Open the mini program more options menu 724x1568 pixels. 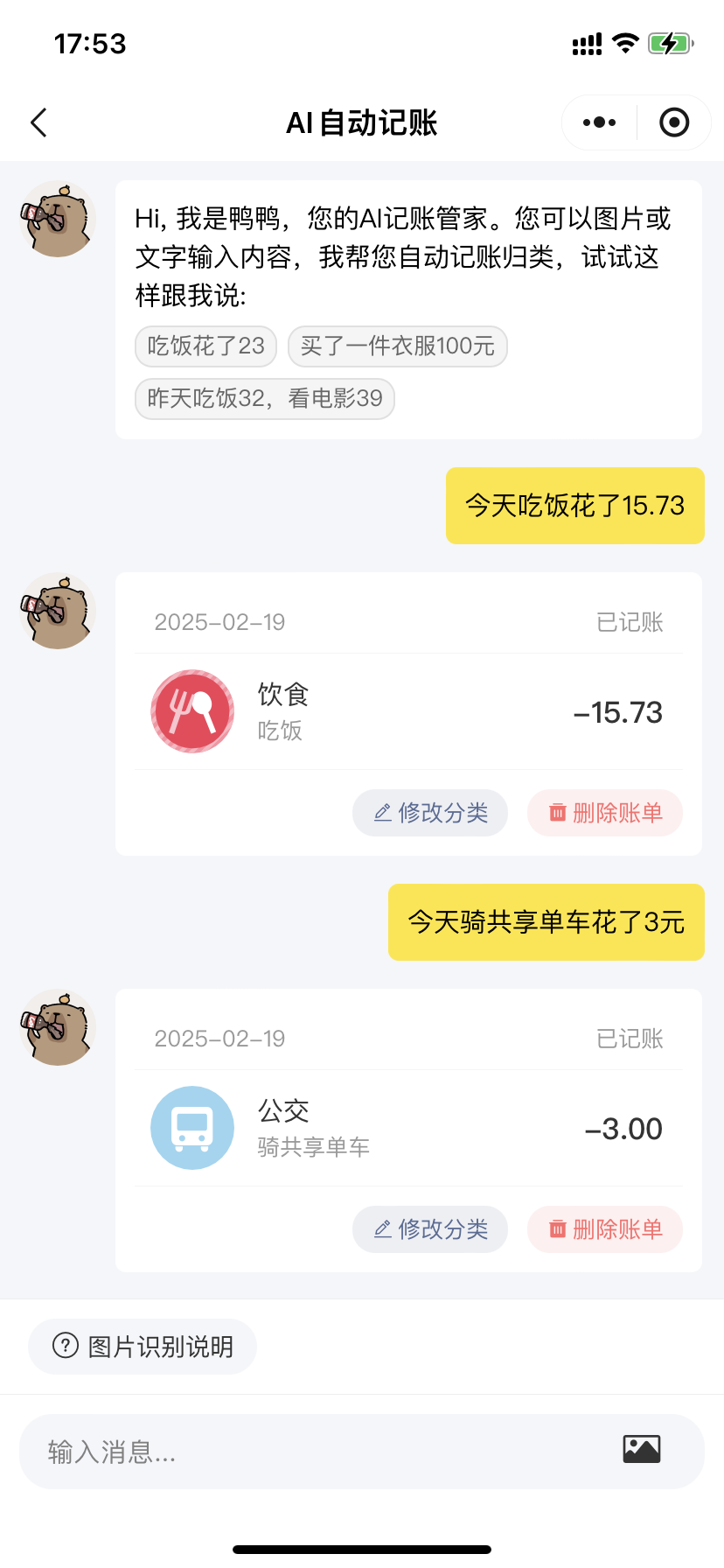(x=599, y=122)
